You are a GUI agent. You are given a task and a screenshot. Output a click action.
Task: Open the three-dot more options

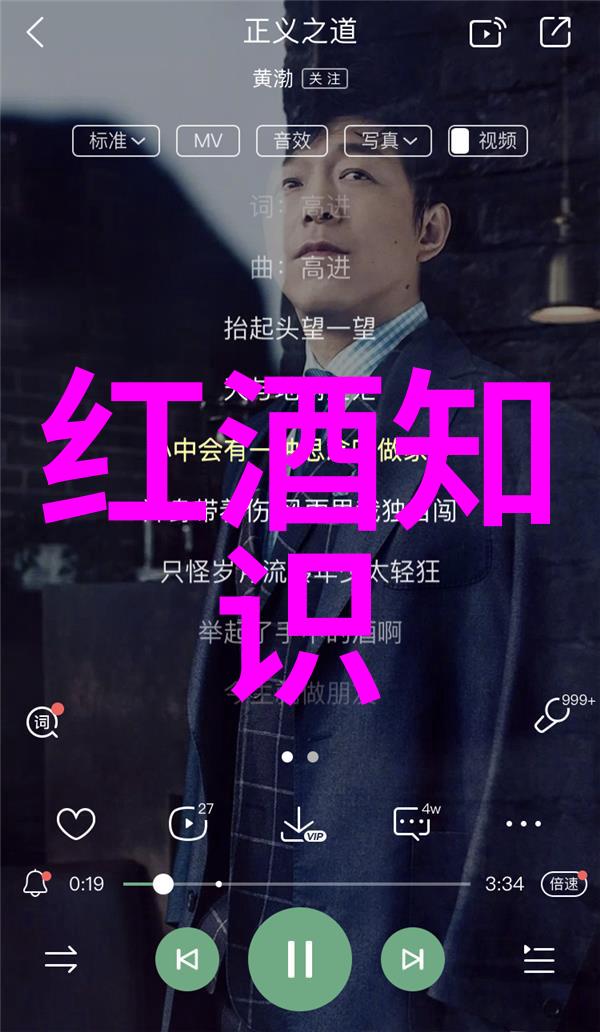point(523,824)
